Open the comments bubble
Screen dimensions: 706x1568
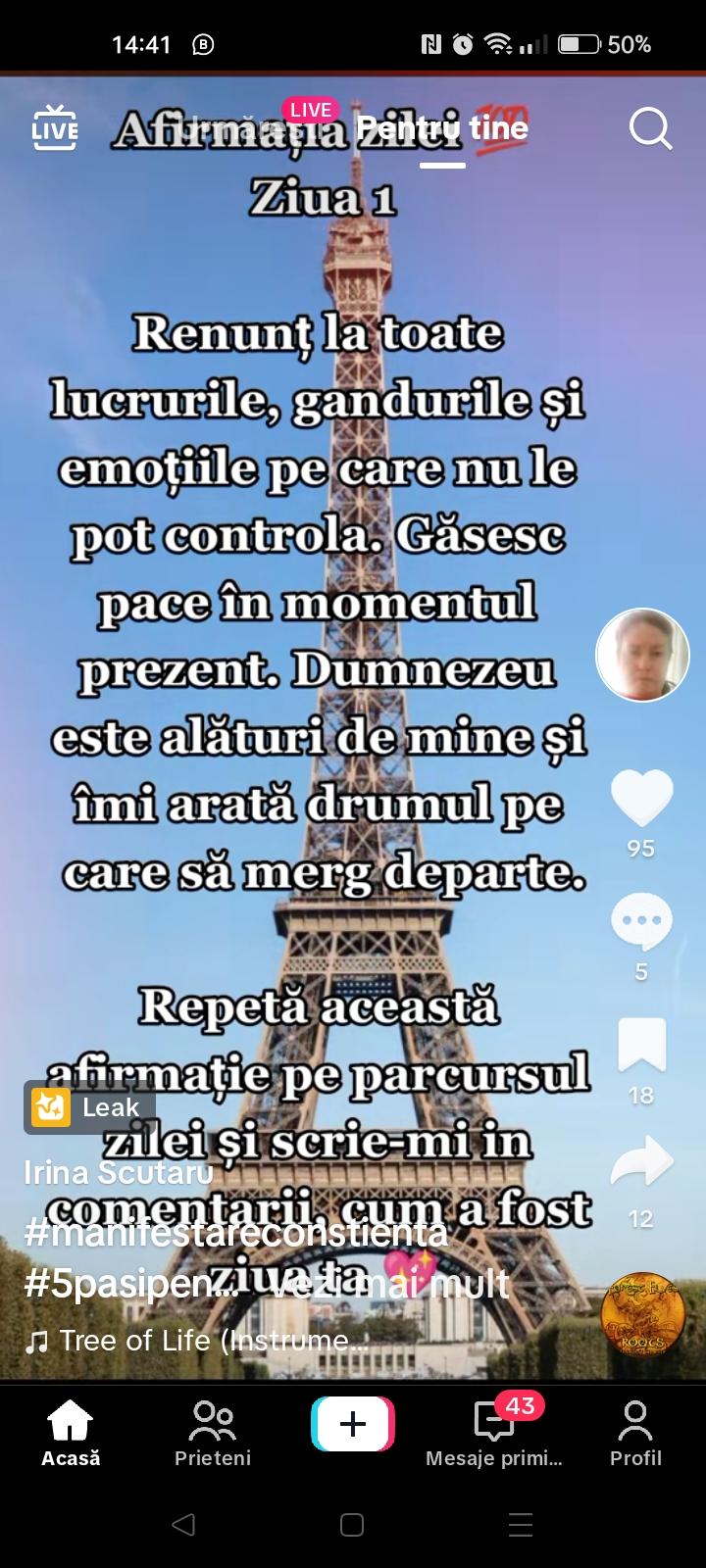(641, 923)
